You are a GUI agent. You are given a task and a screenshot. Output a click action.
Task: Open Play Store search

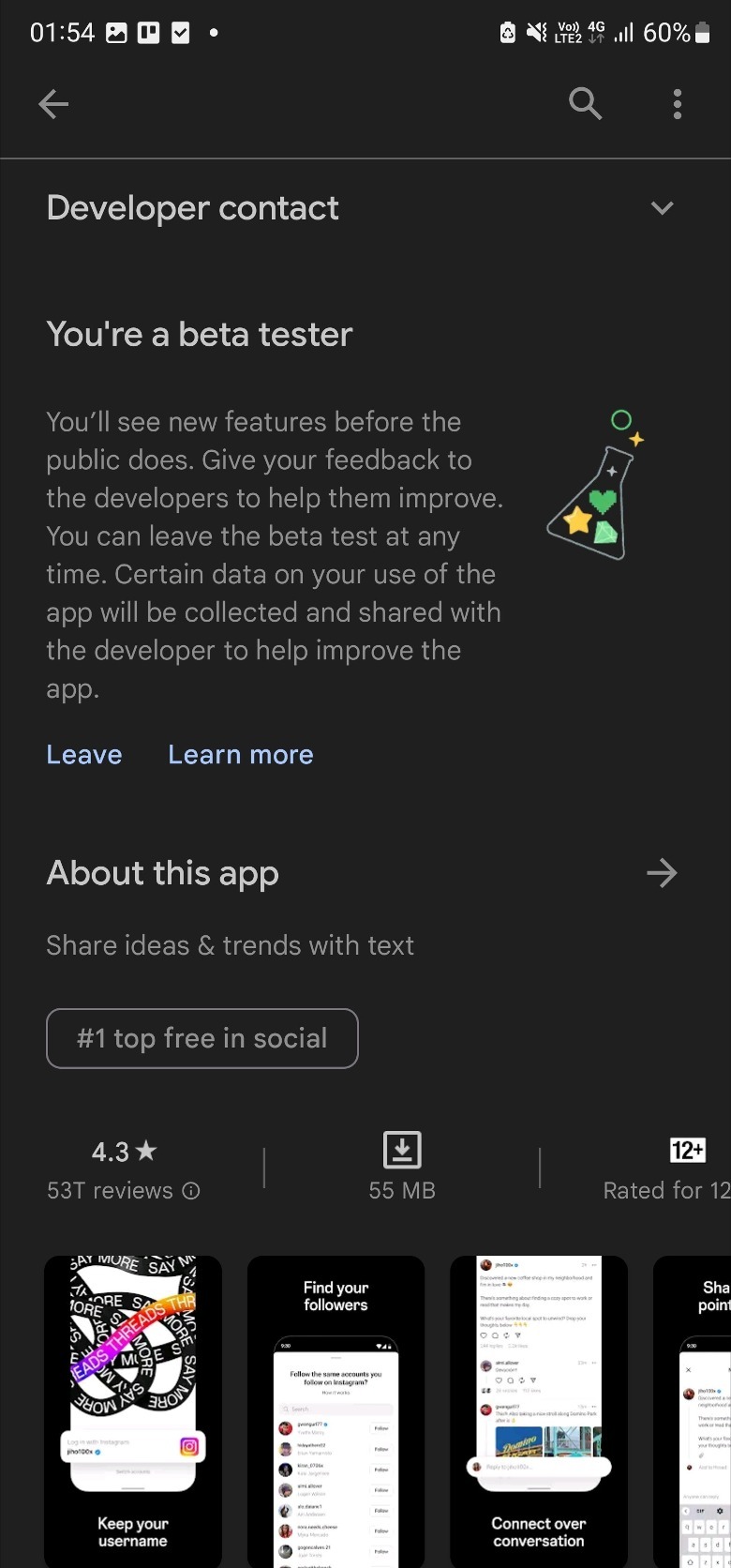585,104
